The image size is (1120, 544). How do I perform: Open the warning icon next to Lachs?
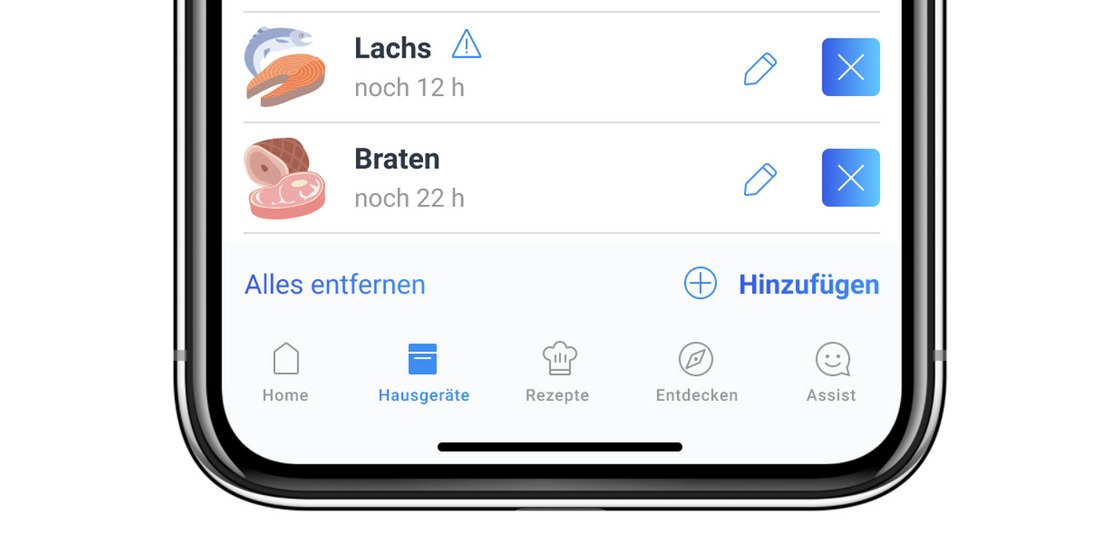click(x=466, y=44)
